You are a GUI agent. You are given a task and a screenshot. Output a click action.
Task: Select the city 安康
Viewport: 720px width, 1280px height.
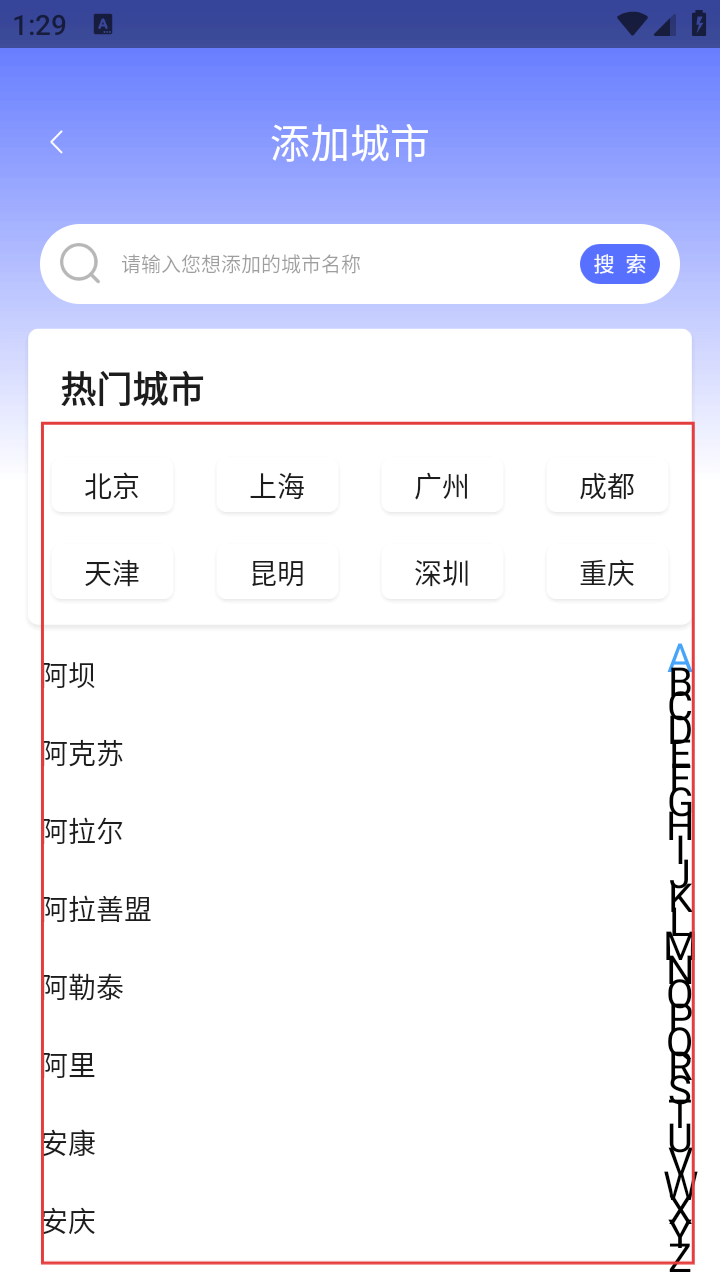(70, 1143)
